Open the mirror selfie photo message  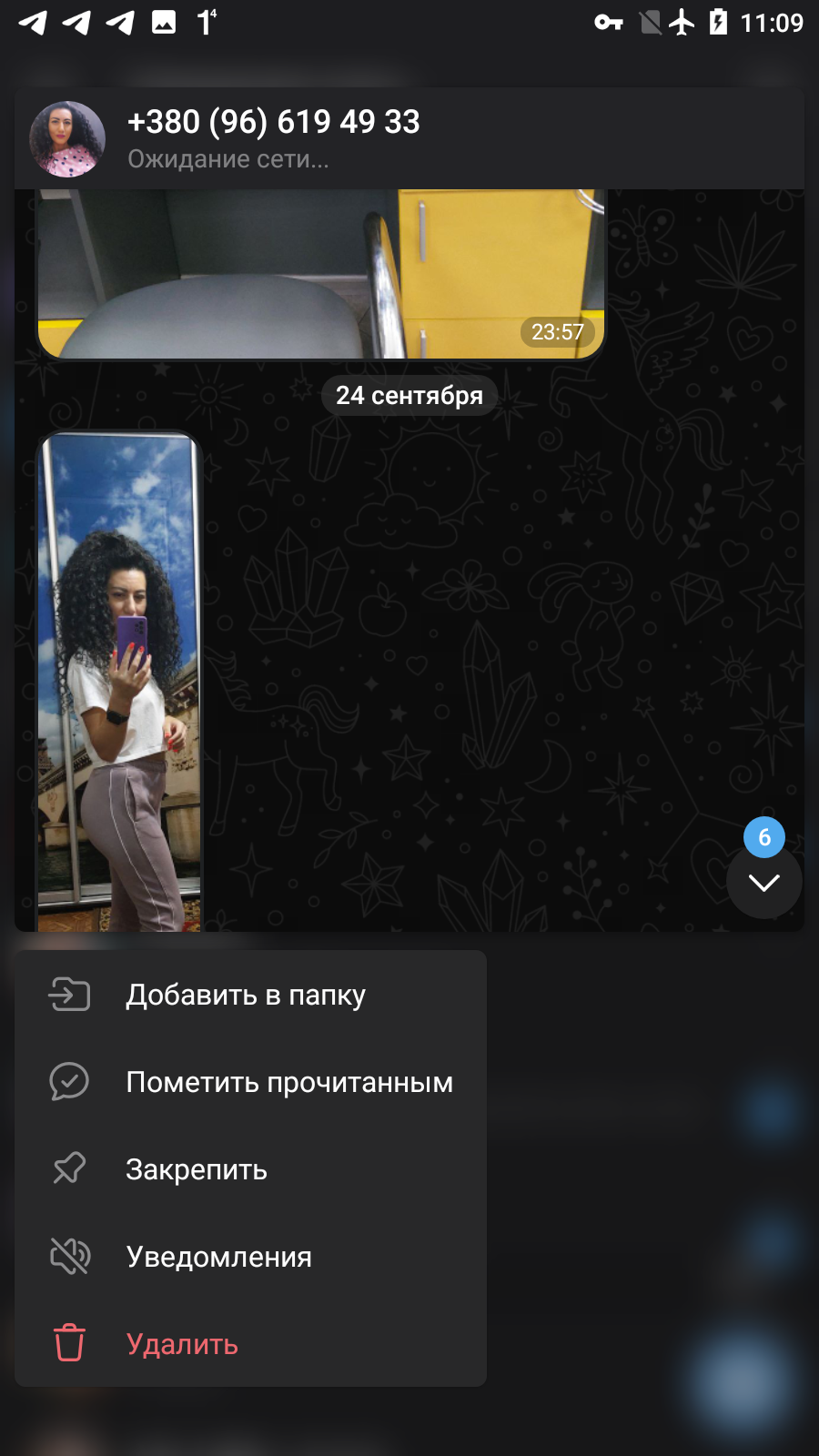[x=118, y=682]
